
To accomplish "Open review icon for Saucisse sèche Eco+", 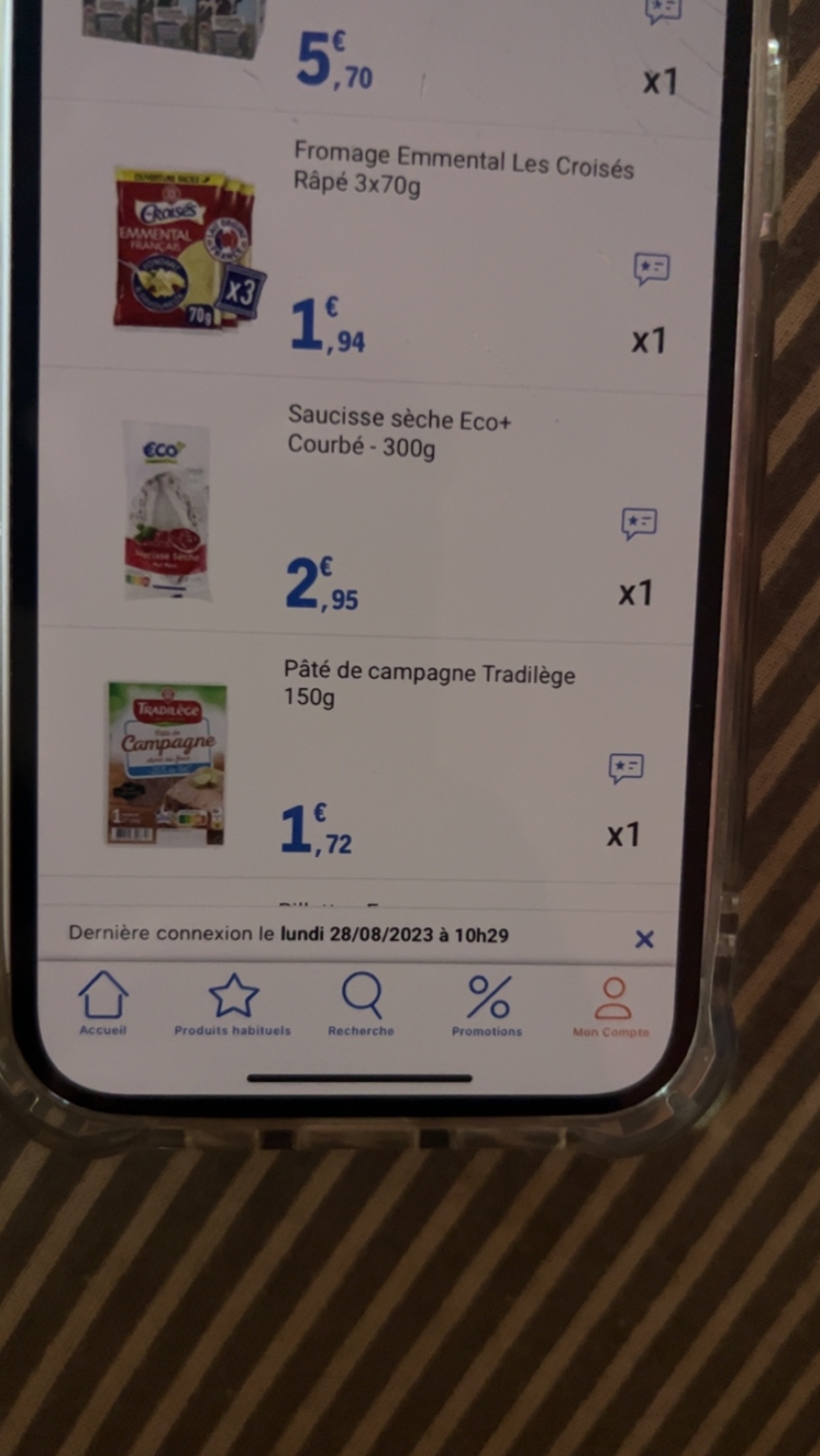I will 639,524.
